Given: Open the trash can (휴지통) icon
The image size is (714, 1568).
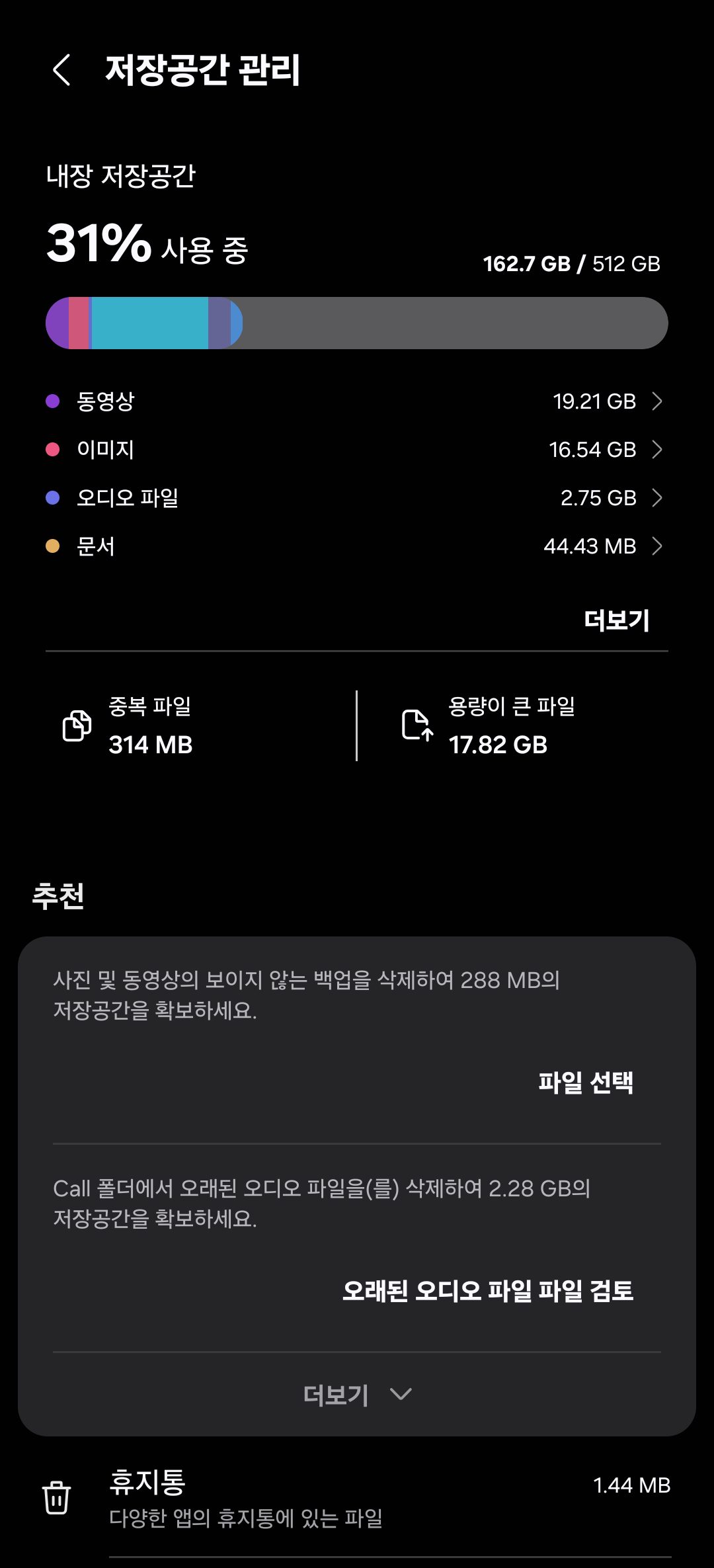Looking at the screenshot, I should coord(57,1498).
